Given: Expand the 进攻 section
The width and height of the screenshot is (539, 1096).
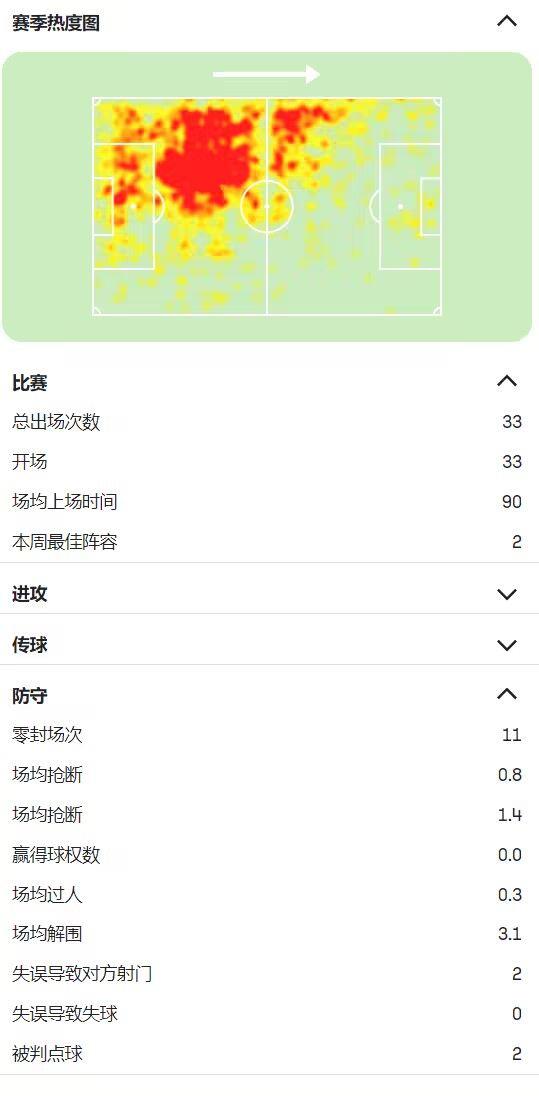Looking at the screenshot, I should tap(507, 594).
